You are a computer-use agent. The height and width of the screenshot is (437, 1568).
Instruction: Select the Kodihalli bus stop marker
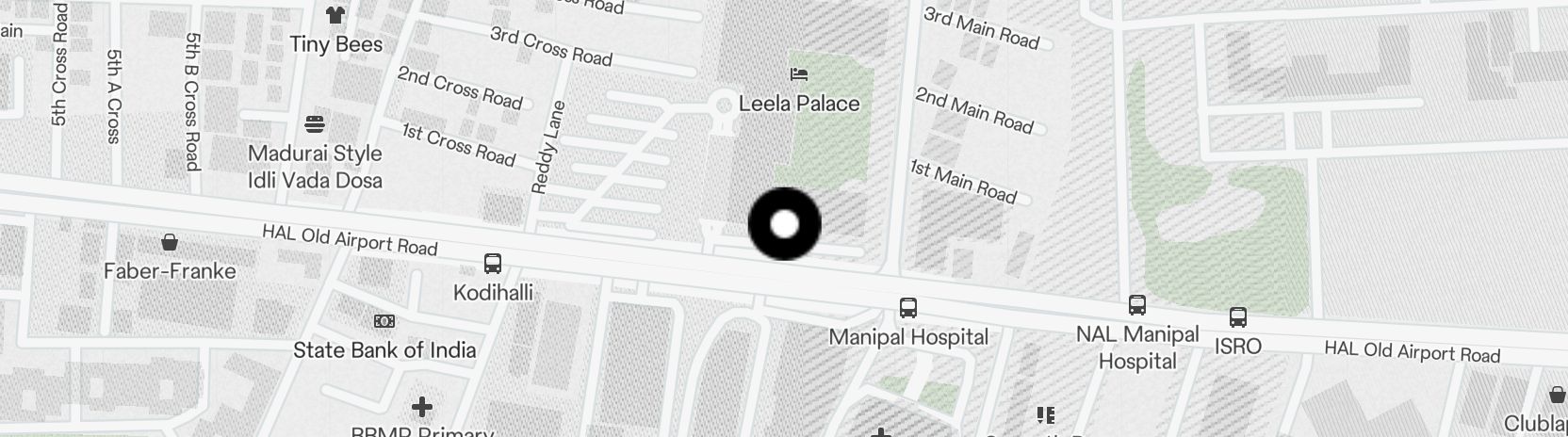(492, 264)
